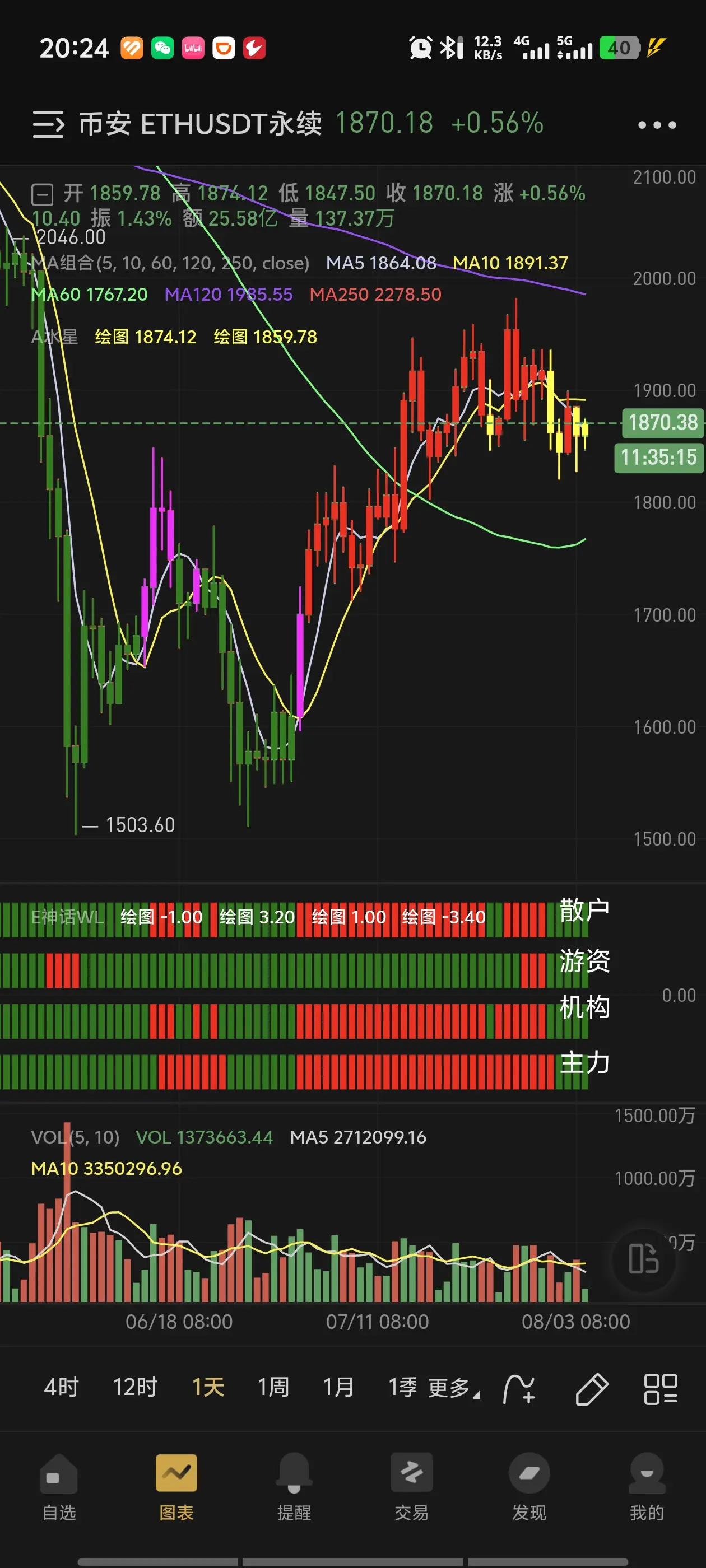
Task: Go to the 自选 tab
Action: tap(59, 1487)
